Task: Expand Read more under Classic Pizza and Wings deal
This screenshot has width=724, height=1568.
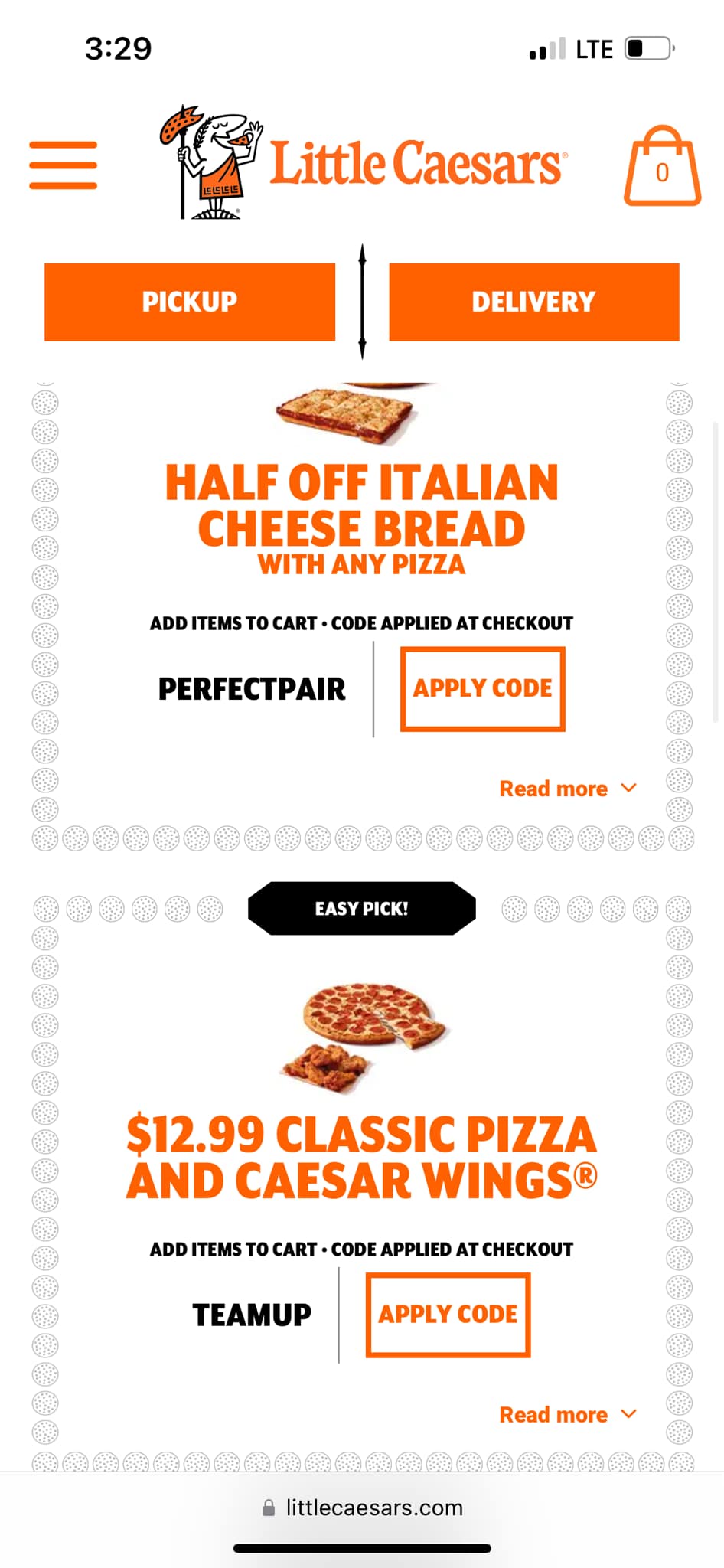Action: click(554, 1414)
